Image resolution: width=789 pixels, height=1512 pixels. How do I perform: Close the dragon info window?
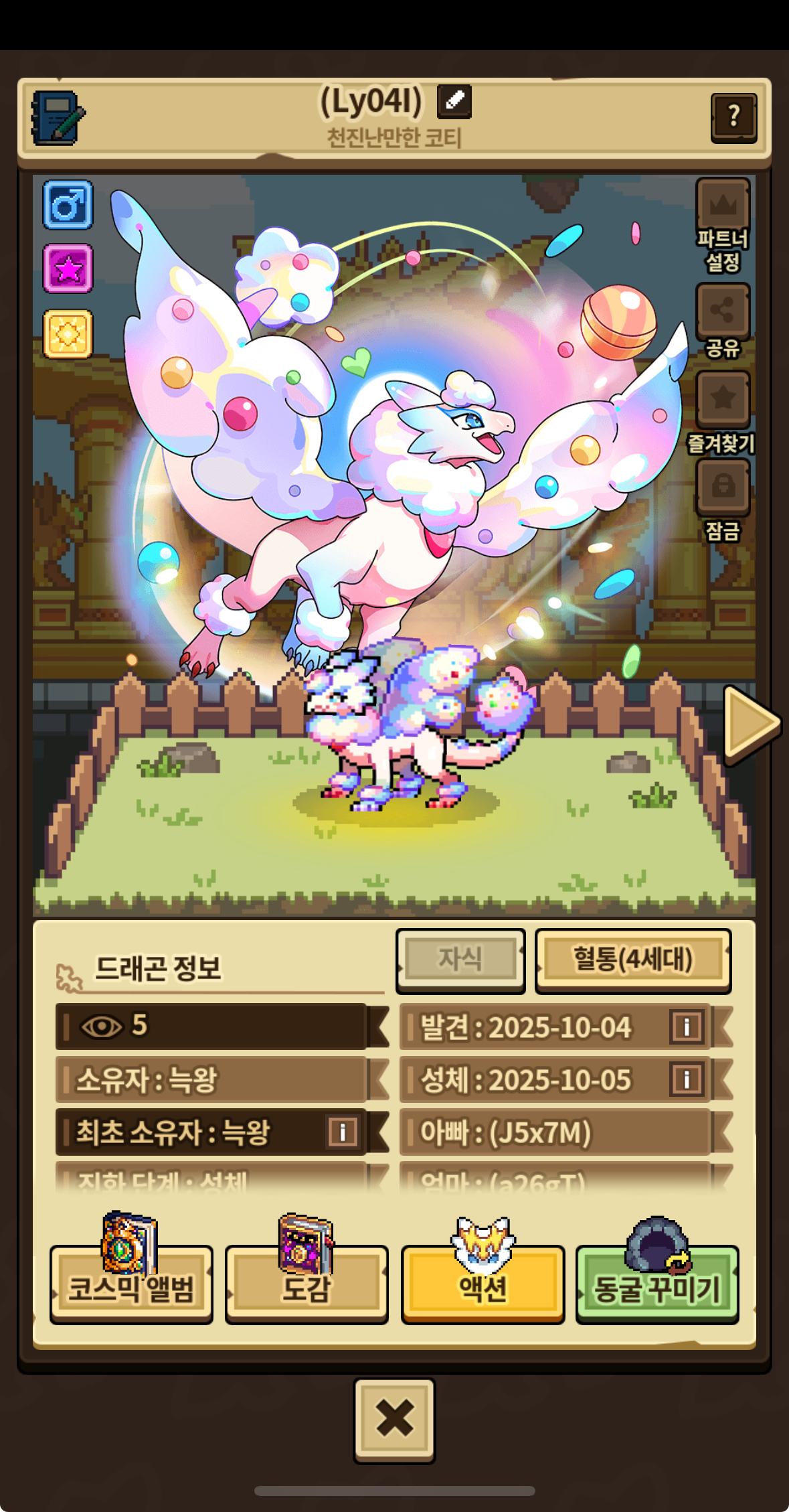(394, 1420)
